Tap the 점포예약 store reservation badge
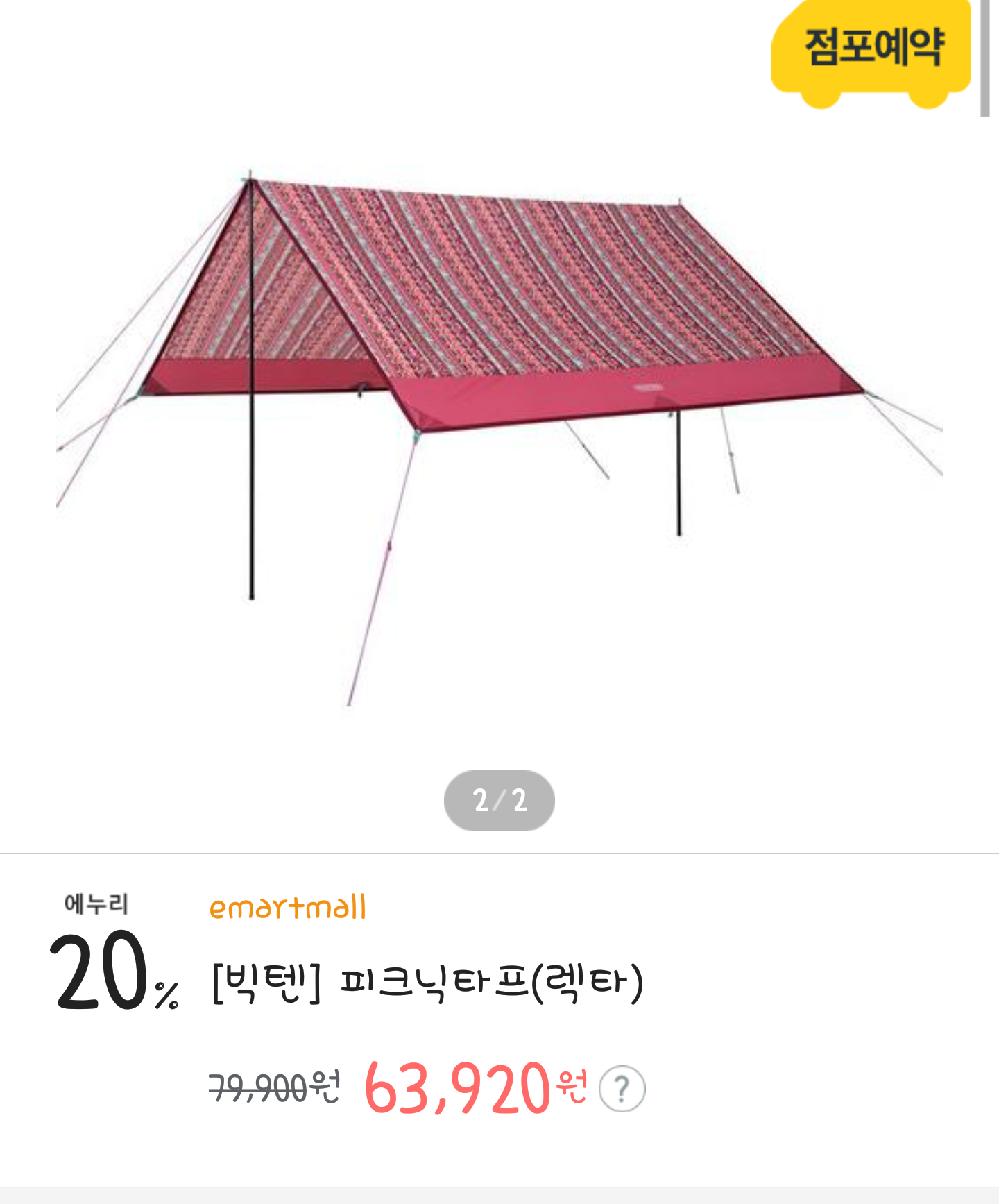This screenshot has width=999, height=1204. click(871, 50)
